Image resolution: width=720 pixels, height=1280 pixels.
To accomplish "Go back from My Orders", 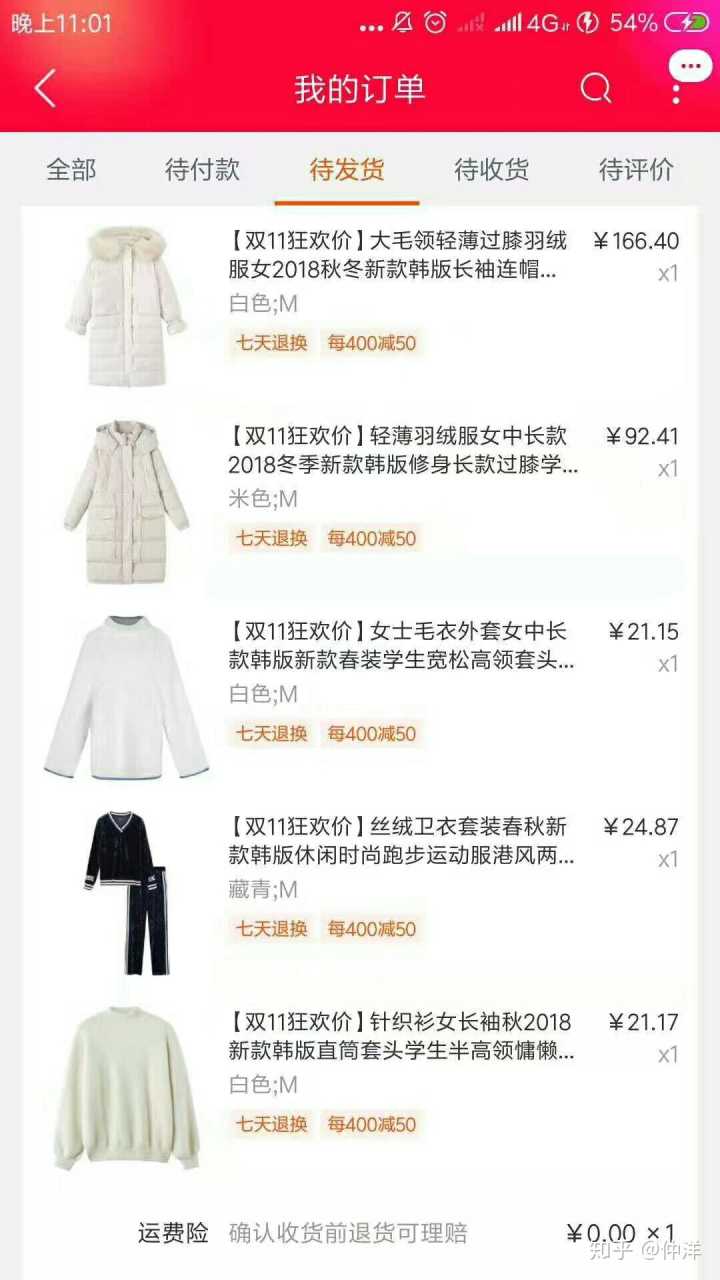I will point(45,89).
